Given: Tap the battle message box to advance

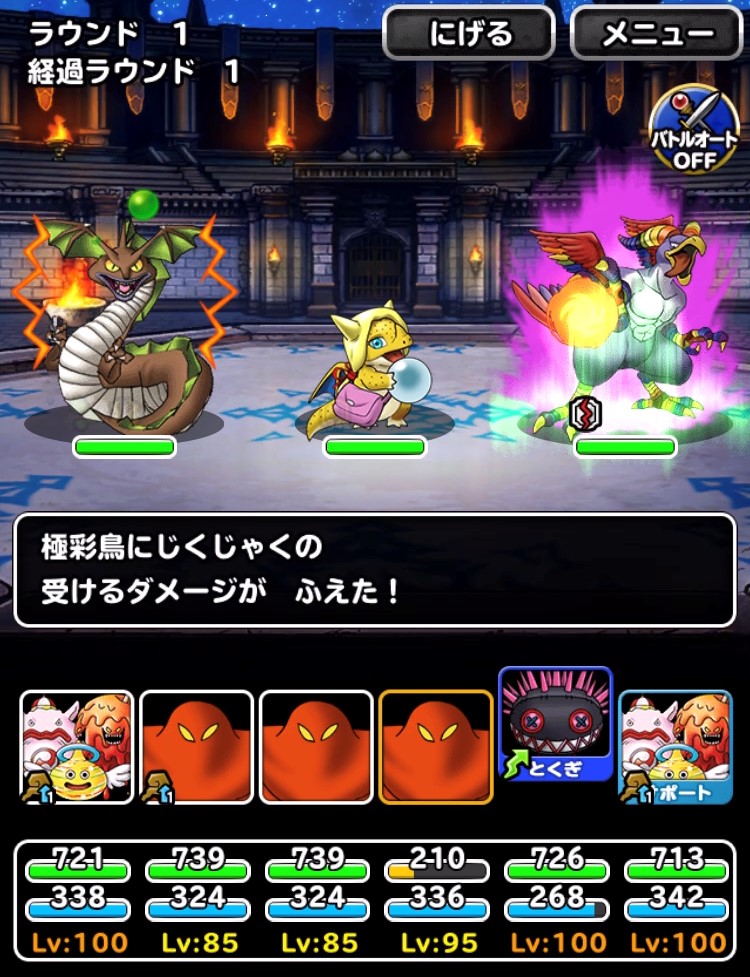Looking at the screenshot, I should (x=375, y=570).
